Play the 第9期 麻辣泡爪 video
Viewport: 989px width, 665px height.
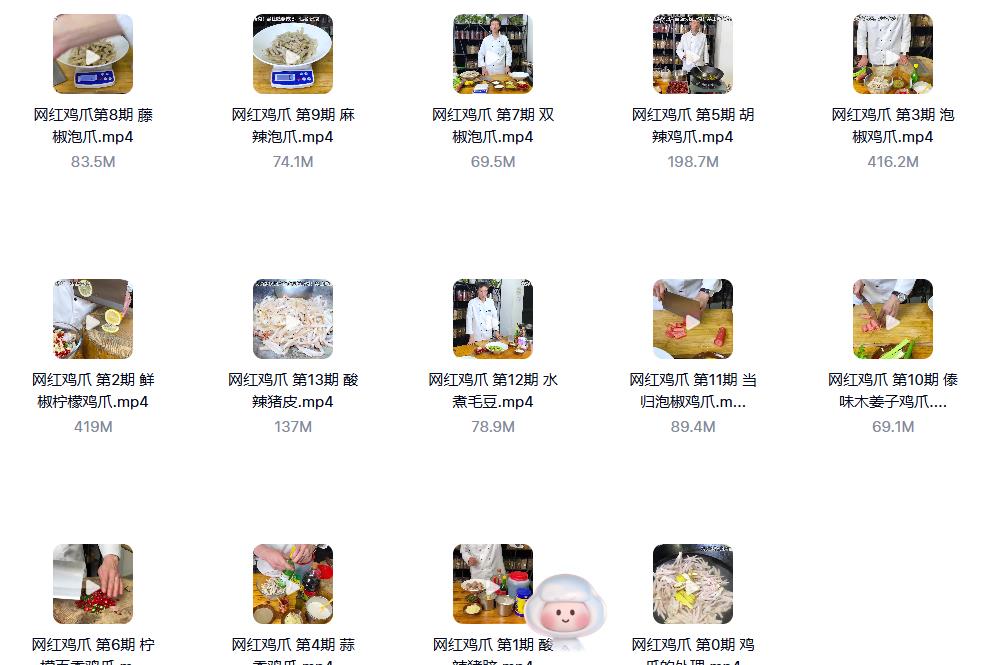[x=293, y=55]
